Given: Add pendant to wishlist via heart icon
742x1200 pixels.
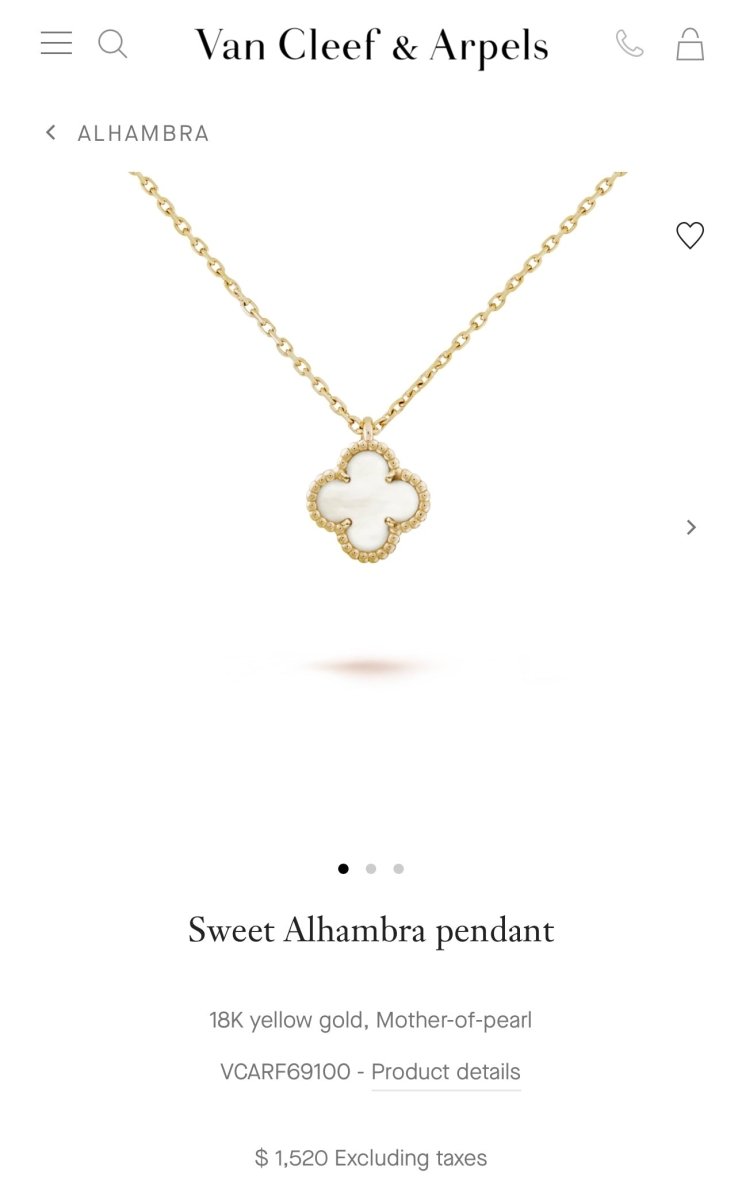Looking at the screenshot, I should (689, 236).
